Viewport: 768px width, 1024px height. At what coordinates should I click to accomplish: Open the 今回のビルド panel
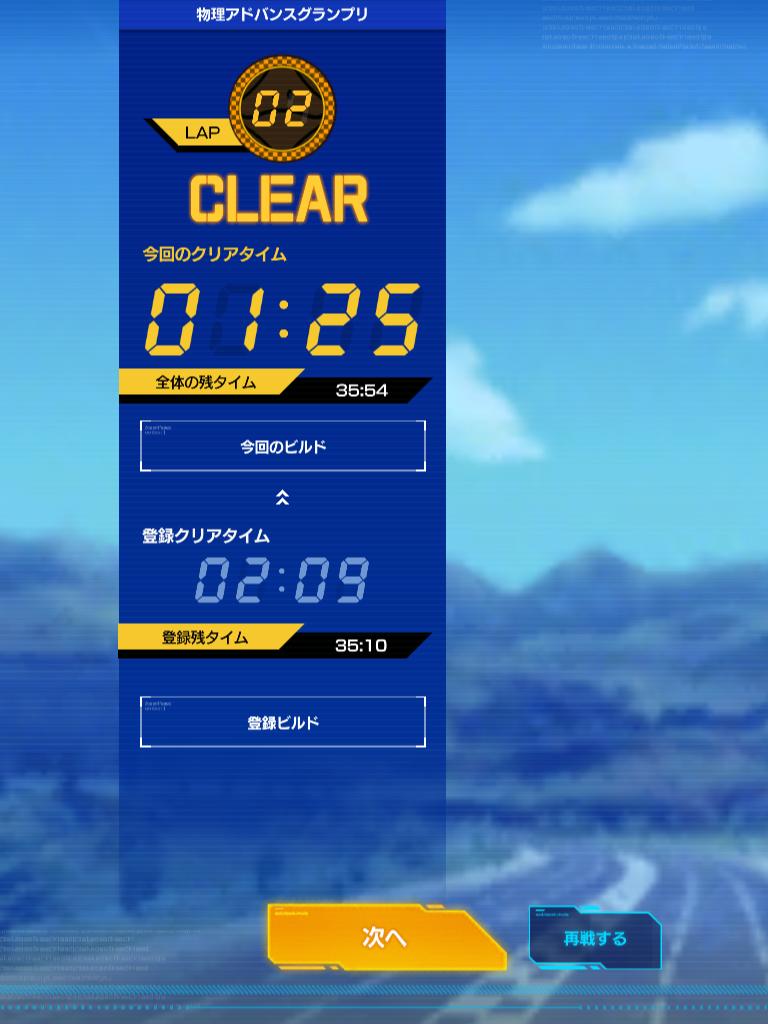(x=283, y=446)
